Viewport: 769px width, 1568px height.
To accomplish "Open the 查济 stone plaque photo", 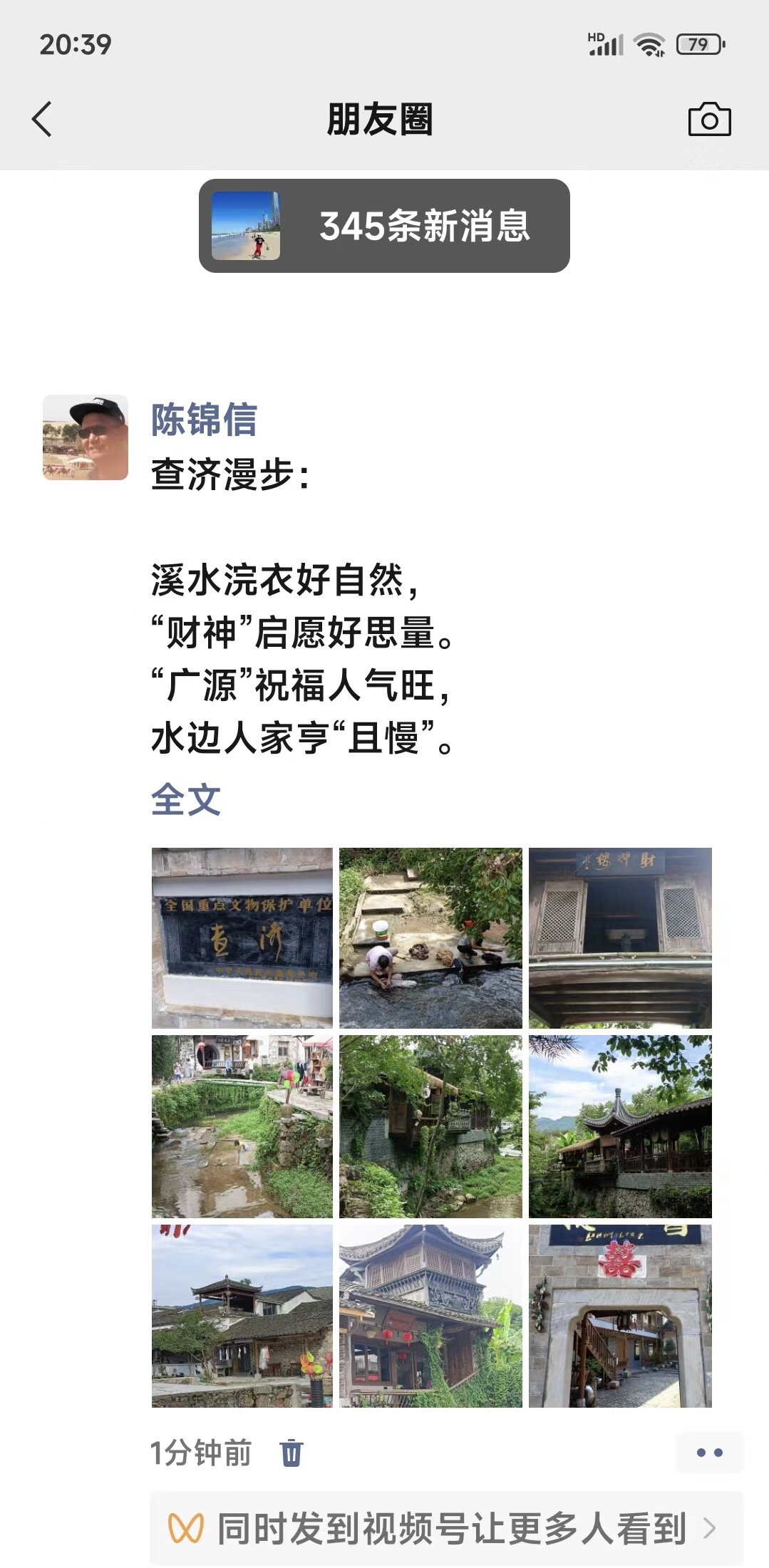I will (x=242, y=938).
